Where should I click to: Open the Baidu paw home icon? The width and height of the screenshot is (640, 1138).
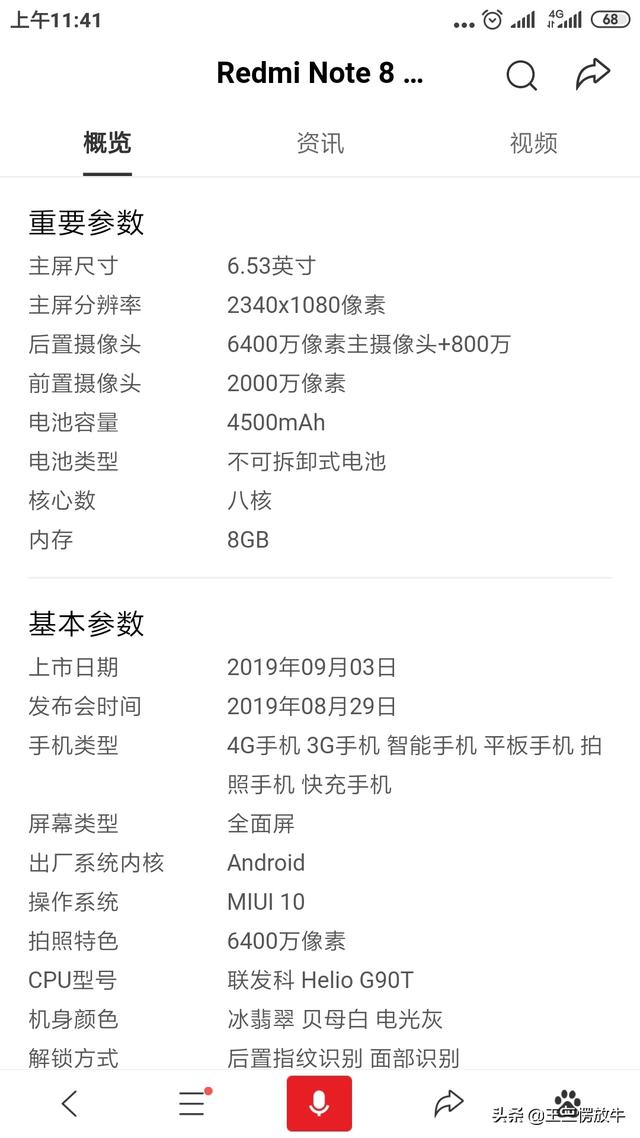pyautogui.click(x=568, y=1102)
